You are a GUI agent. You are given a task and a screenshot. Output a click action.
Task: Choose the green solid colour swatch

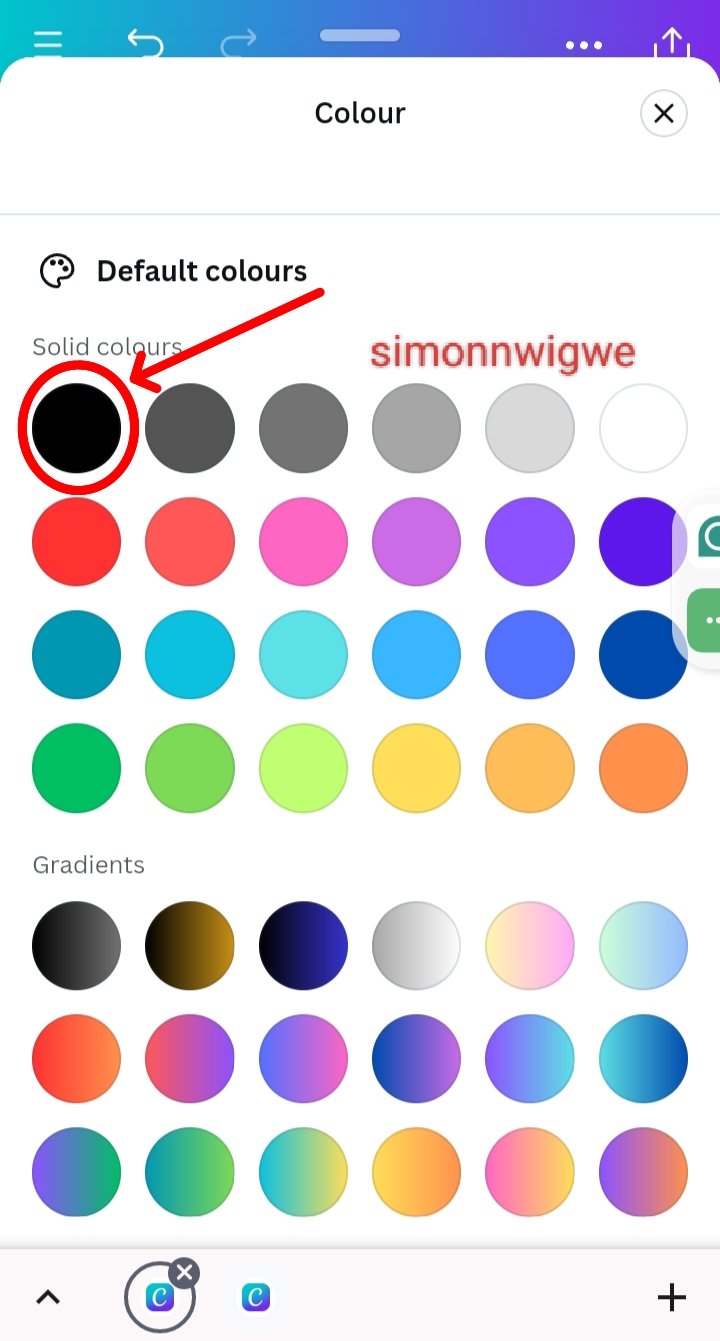[76, 769]
